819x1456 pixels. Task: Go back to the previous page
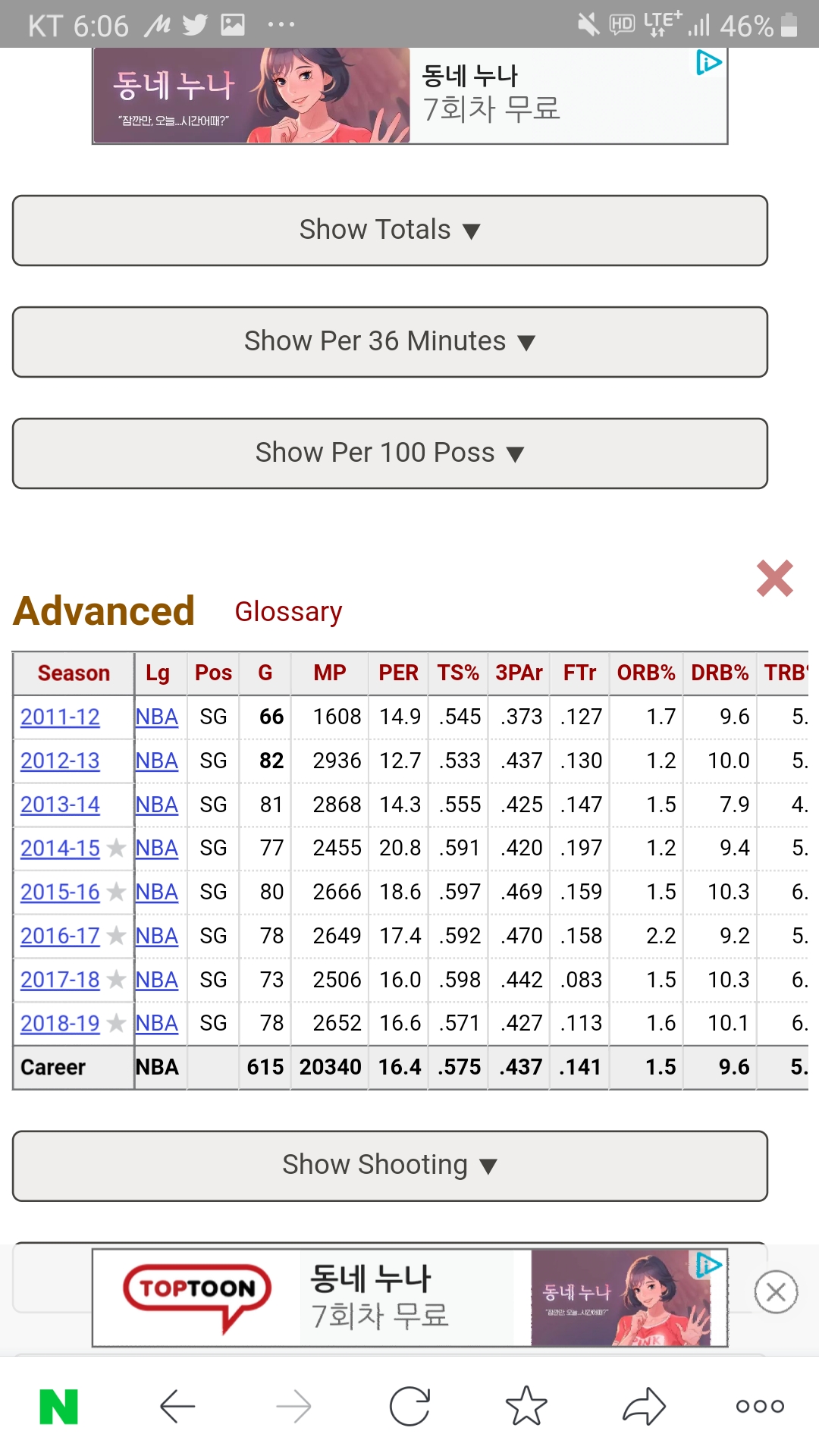point(177,1407)
